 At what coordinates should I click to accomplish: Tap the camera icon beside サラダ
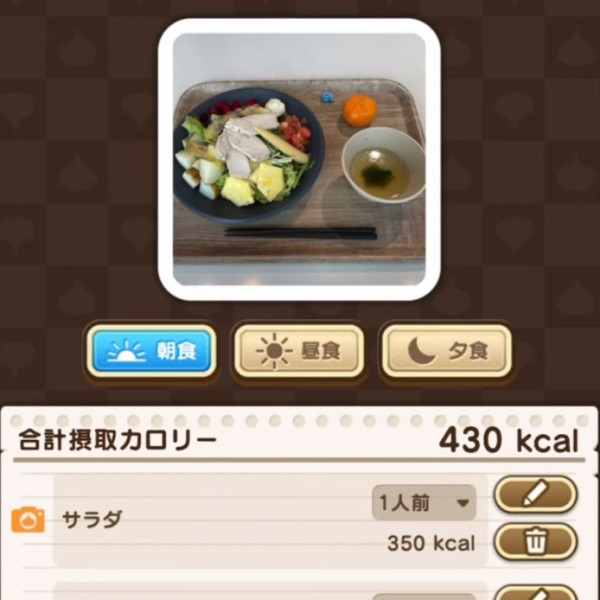(x=28, y=519)
